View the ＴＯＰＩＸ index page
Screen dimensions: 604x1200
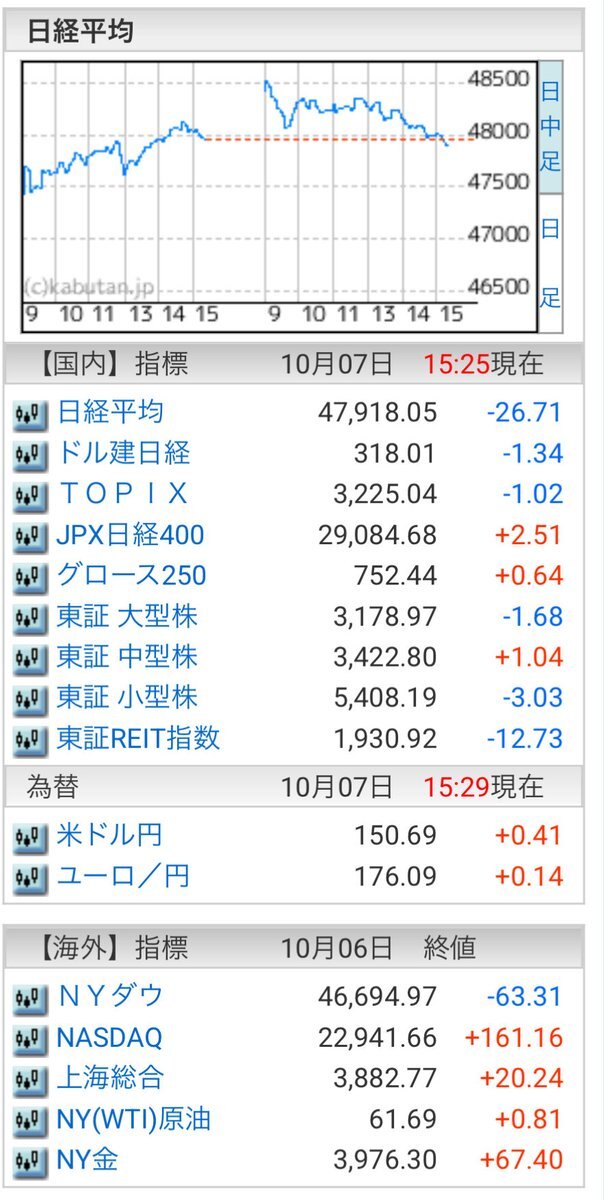tap(123, 494)
